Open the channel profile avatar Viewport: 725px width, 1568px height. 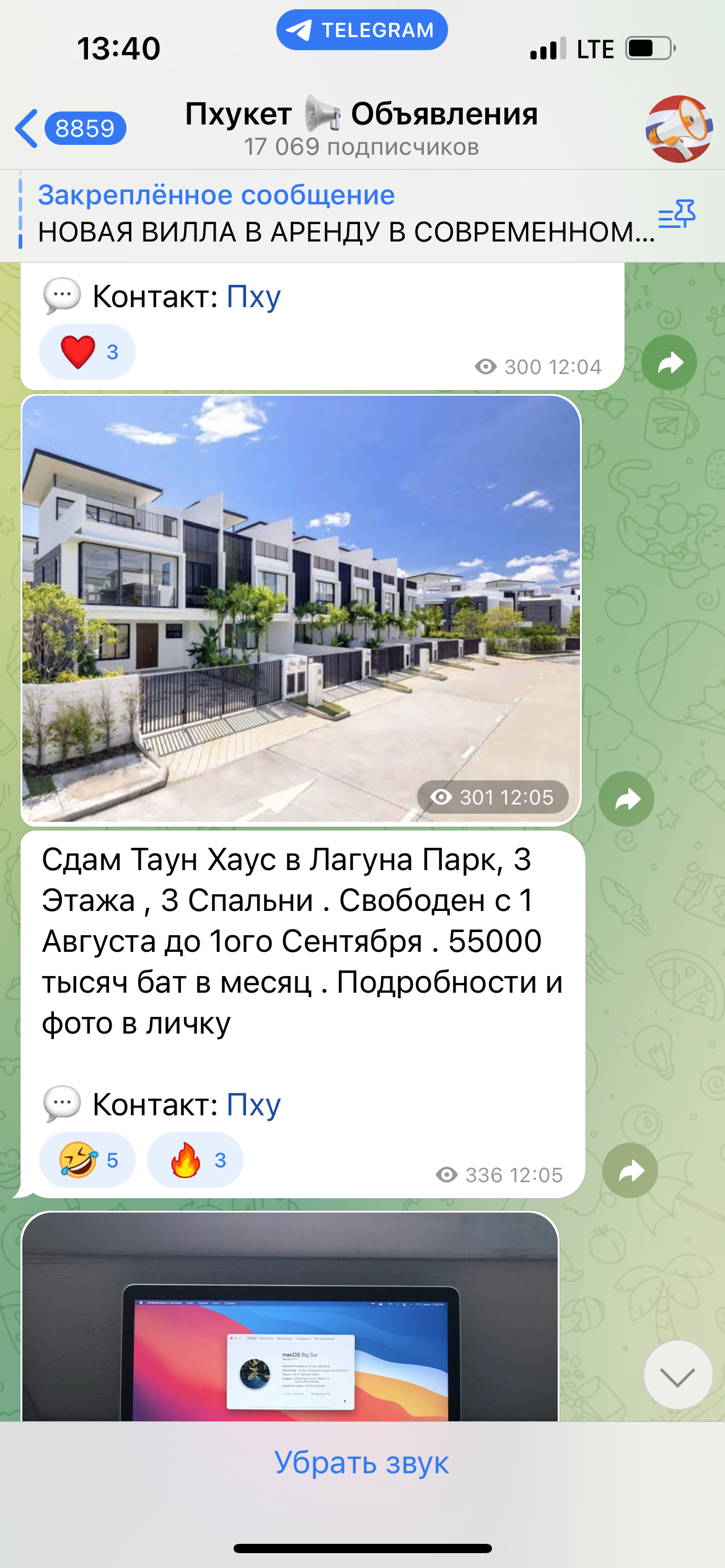[x=679, y=129]
